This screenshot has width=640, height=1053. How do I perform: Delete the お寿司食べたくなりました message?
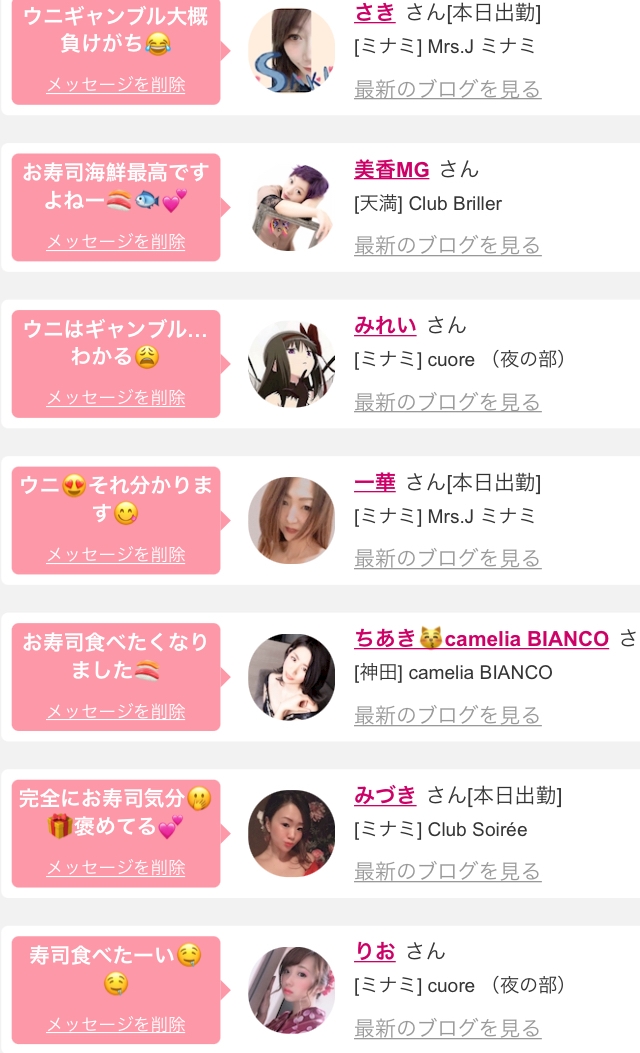tap(116, 711)
